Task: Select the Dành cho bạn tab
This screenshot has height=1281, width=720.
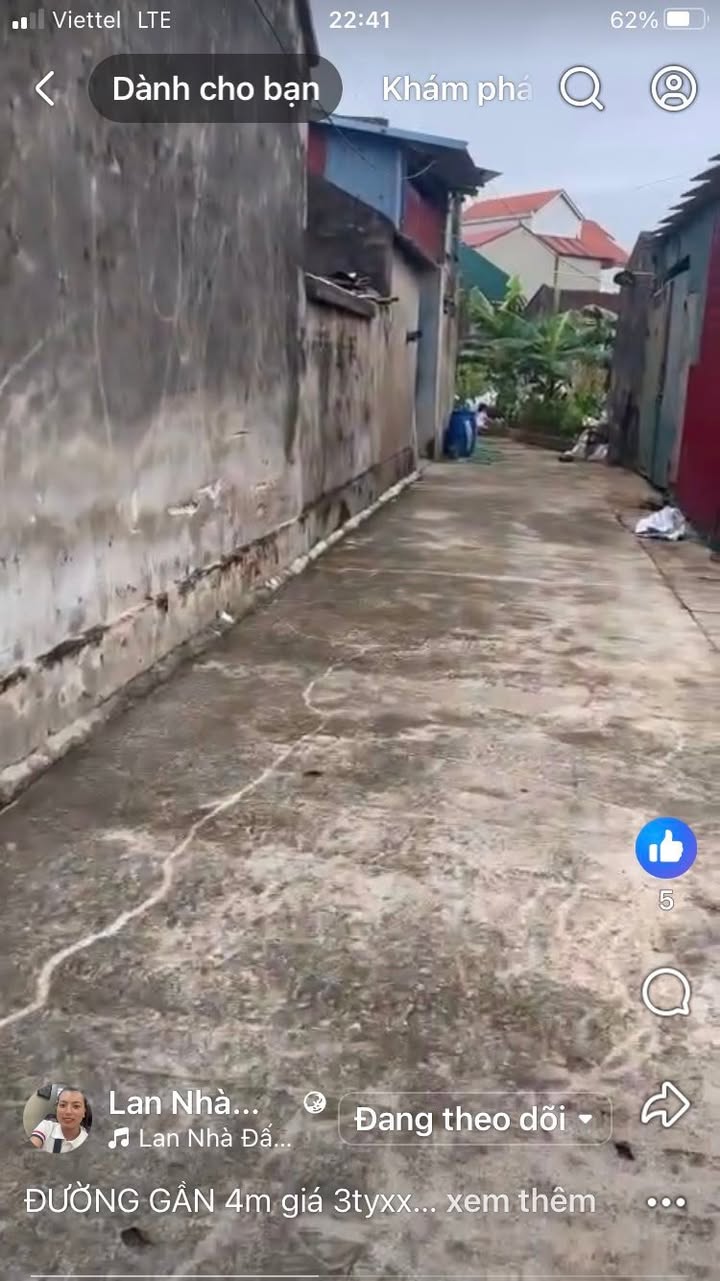Action: (215, 89)
